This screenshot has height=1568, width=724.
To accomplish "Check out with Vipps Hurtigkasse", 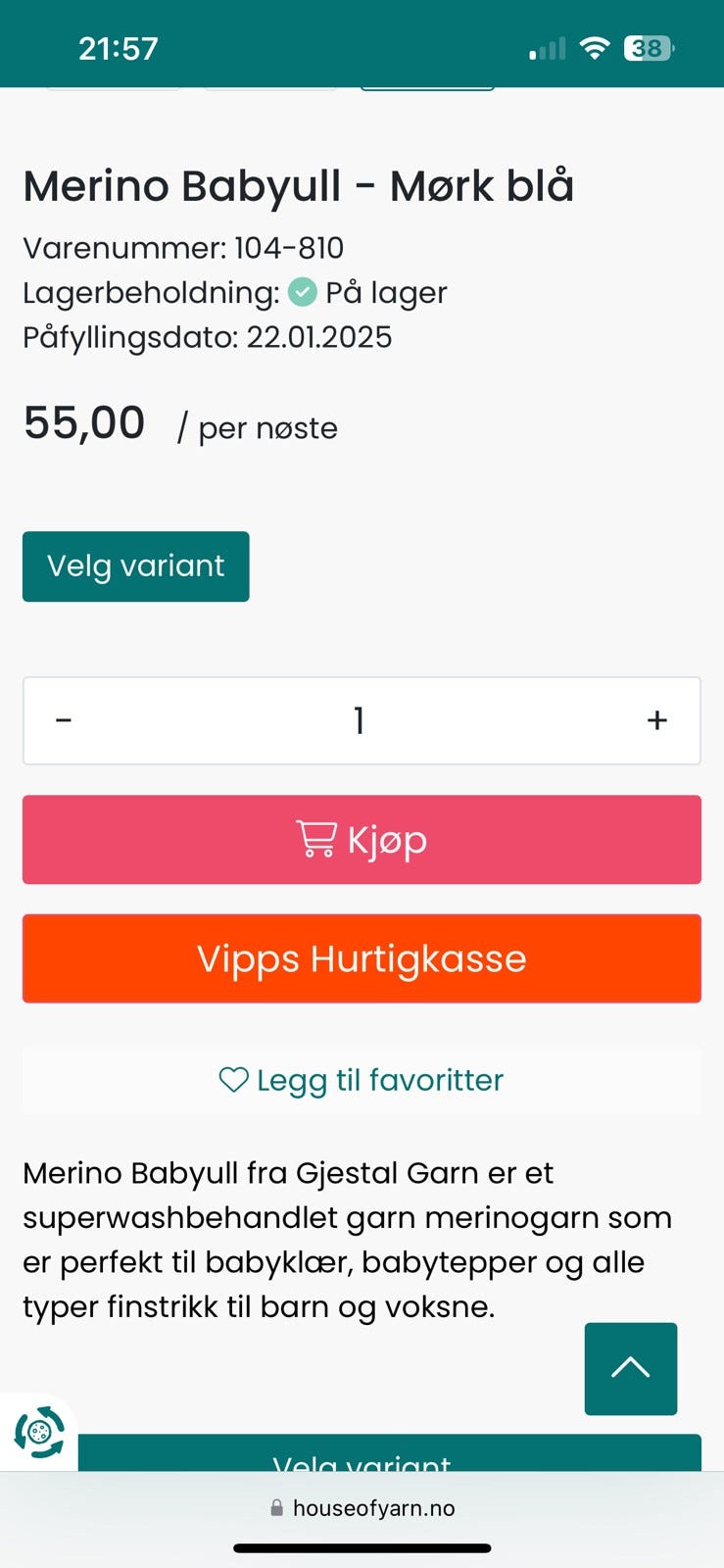I will (x=362, y=958).
